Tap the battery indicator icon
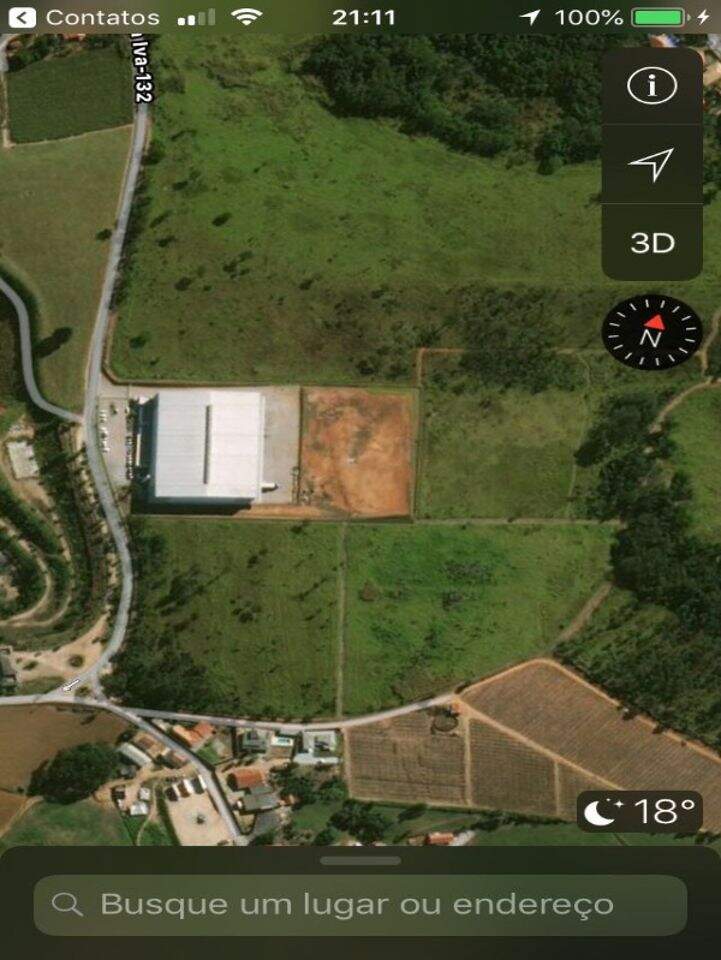This screenshot has height=960, width=721. (659, 16)
